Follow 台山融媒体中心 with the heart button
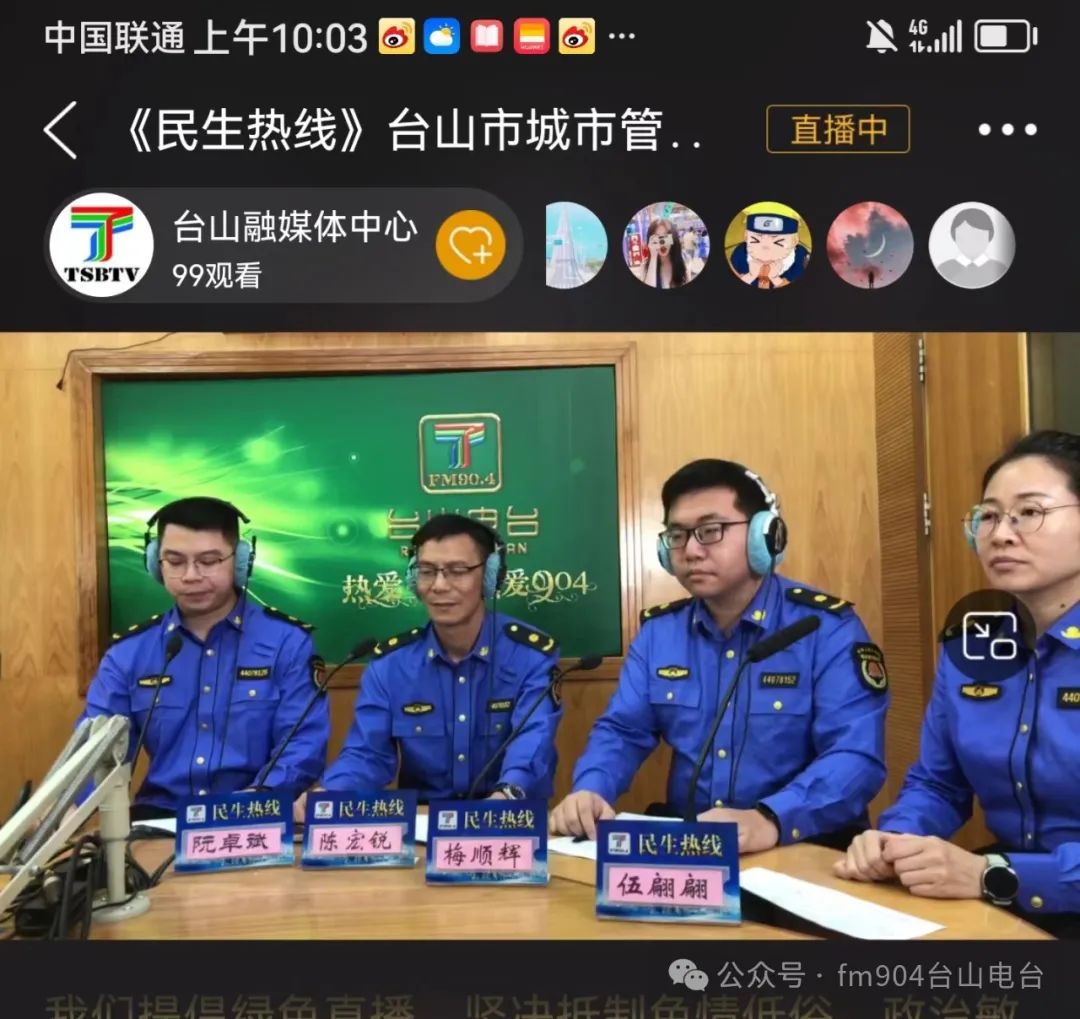Screen dimensions: 1080x1019 (x=471, y=245)
